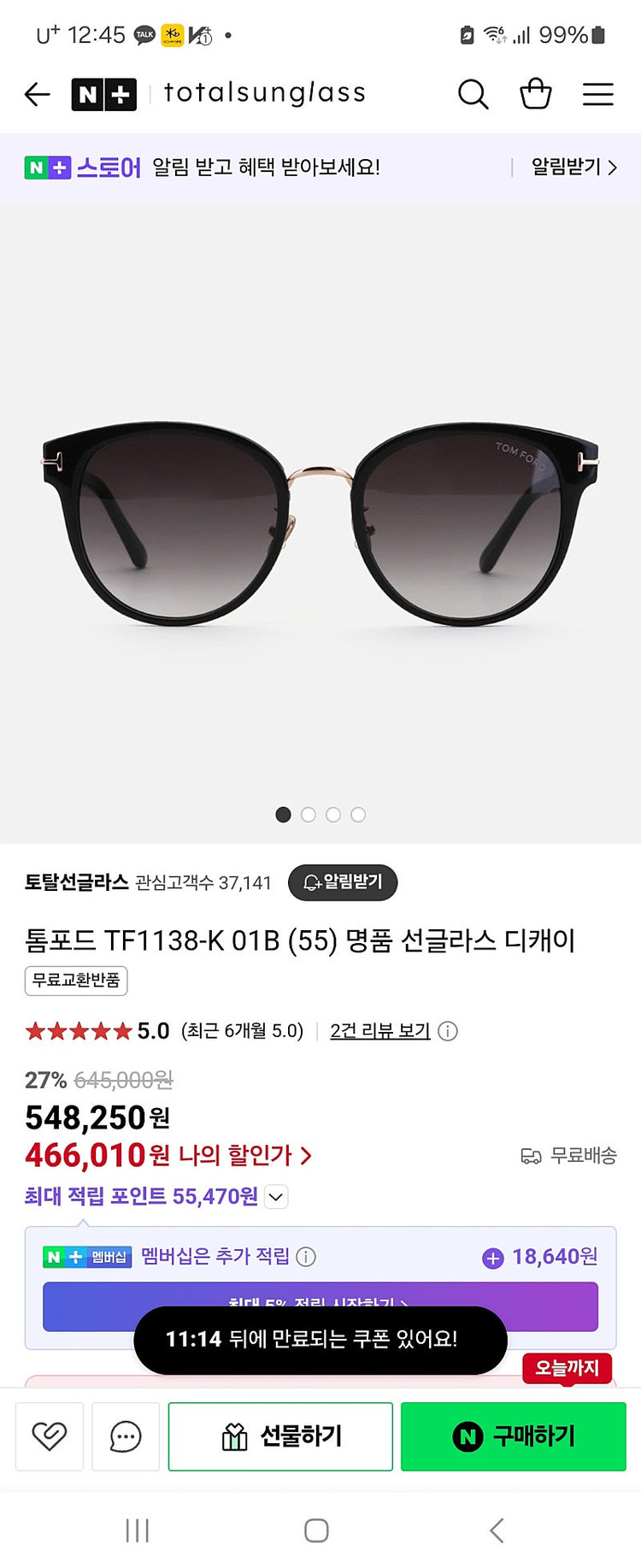Image resolution: width=641 pixels, height=1568 pixels.
Task: Enable store notifications via 알림받기 bell button
Action: tap(343, 883)
